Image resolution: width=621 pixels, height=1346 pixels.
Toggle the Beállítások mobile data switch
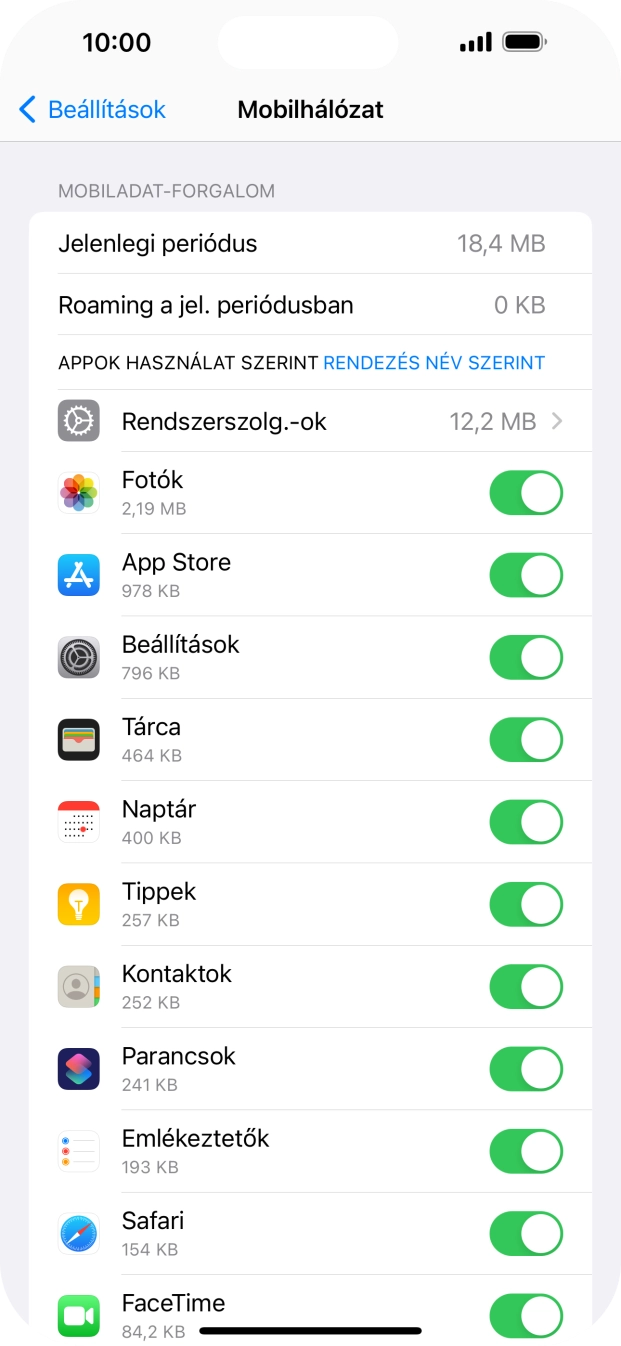point(526,657)
